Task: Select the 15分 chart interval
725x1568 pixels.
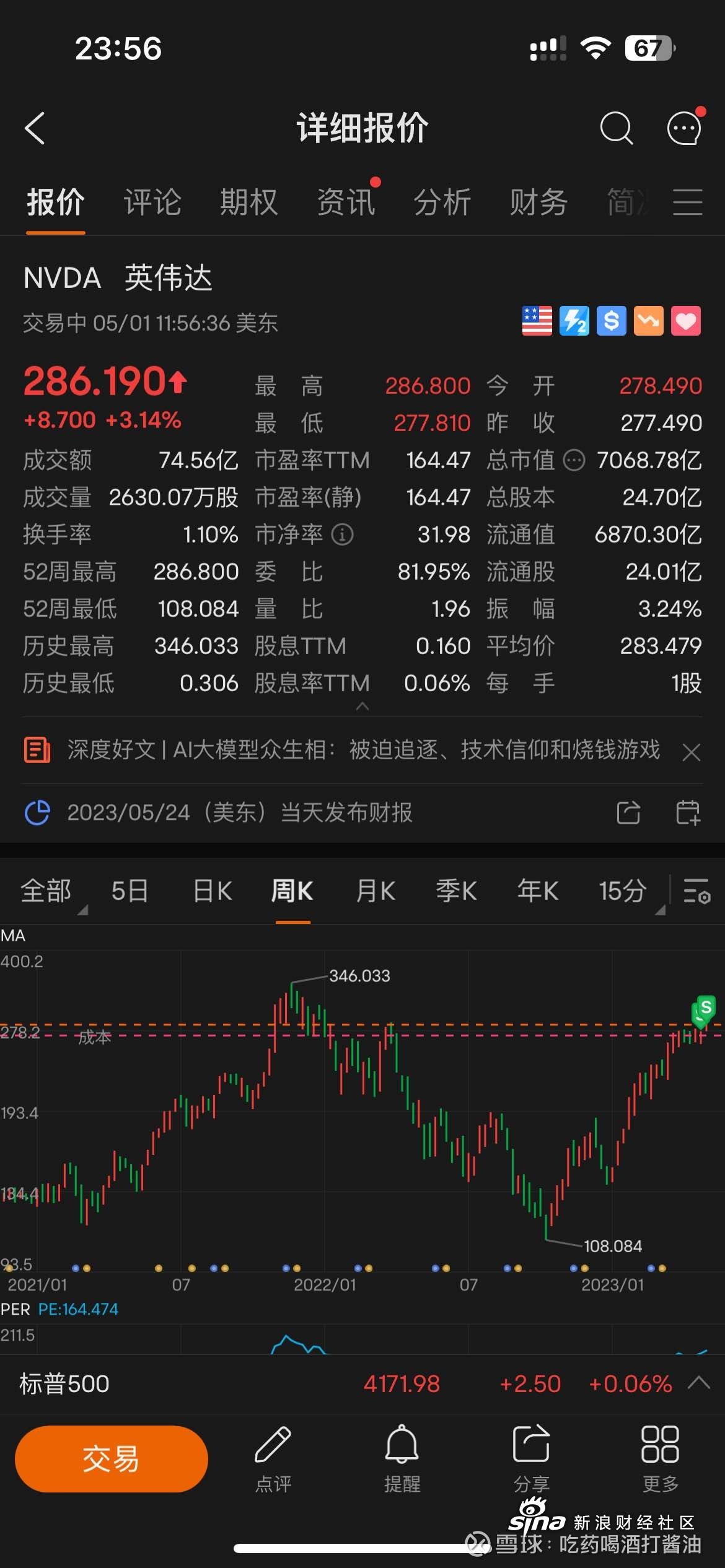Action: click(x=623, y=891)
